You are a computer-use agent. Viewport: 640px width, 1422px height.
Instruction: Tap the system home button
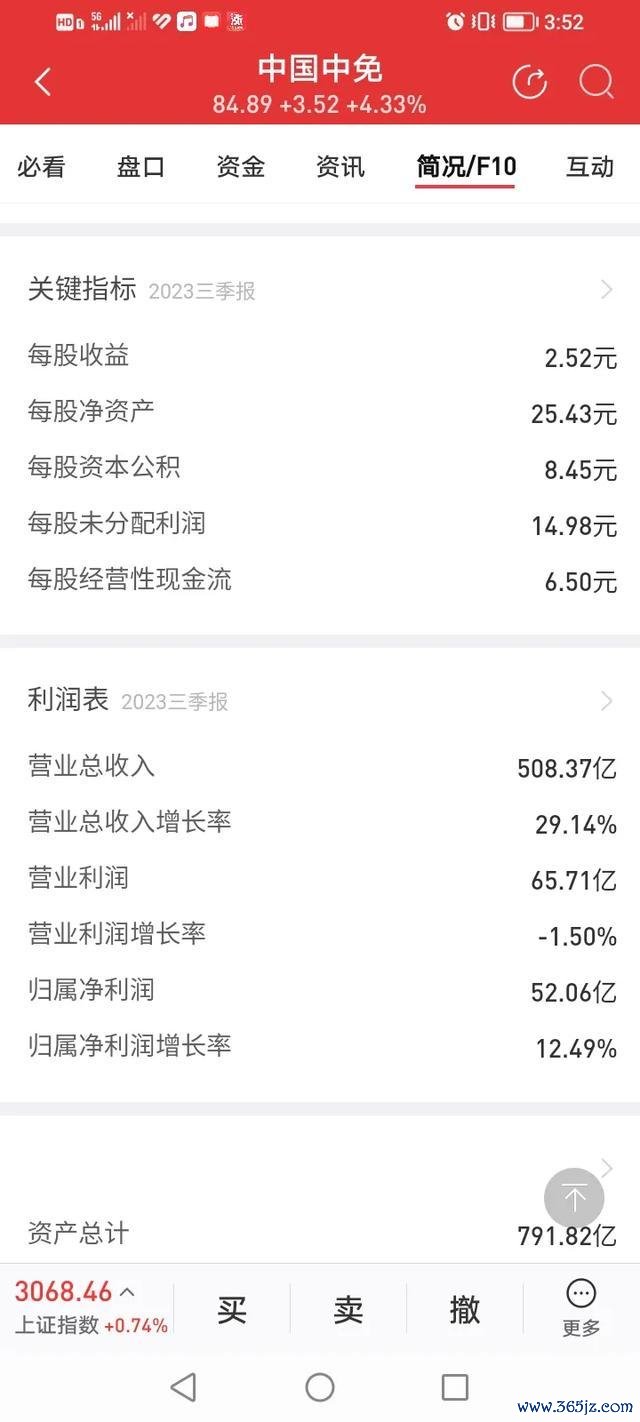pos(320,1387)
